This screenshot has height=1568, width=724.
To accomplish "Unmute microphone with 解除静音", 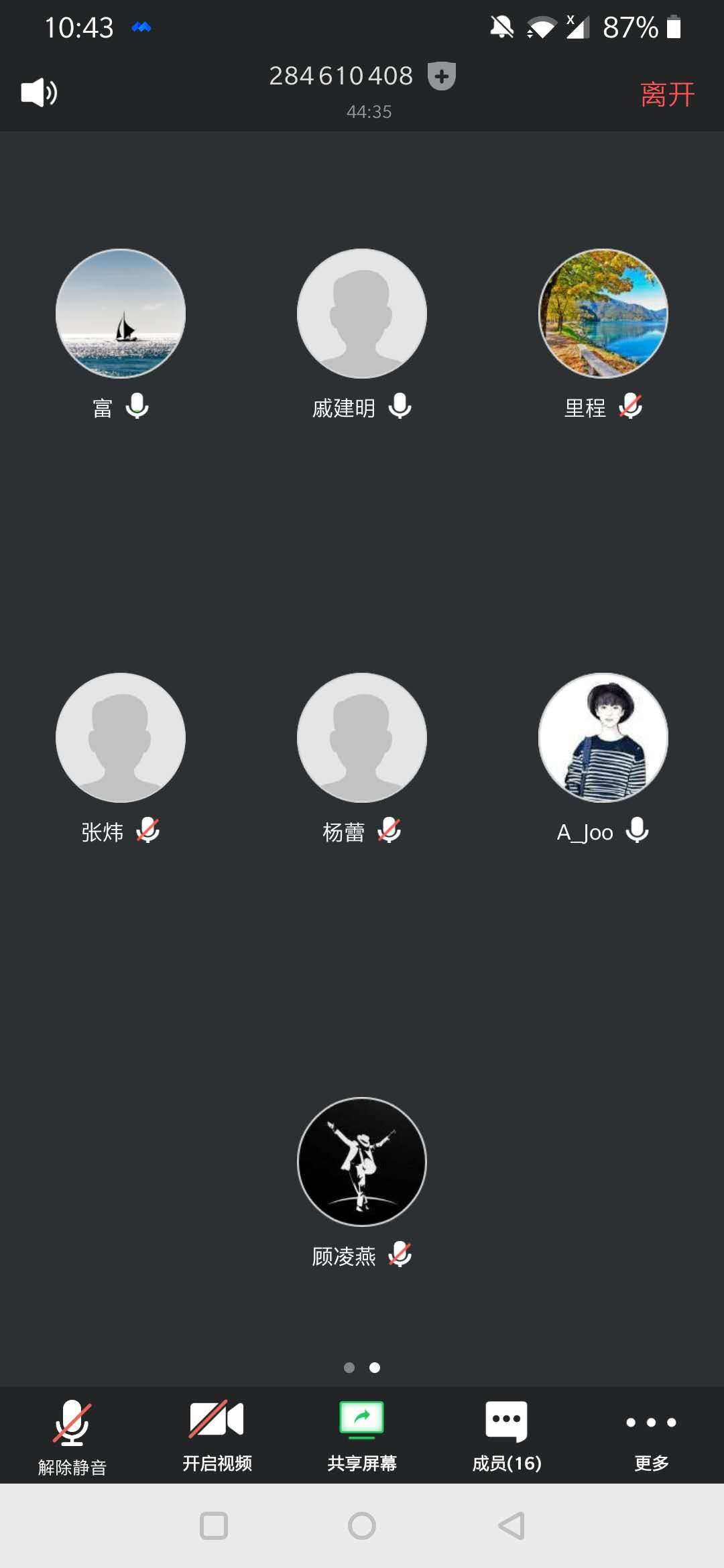I will click(72, 1435).
